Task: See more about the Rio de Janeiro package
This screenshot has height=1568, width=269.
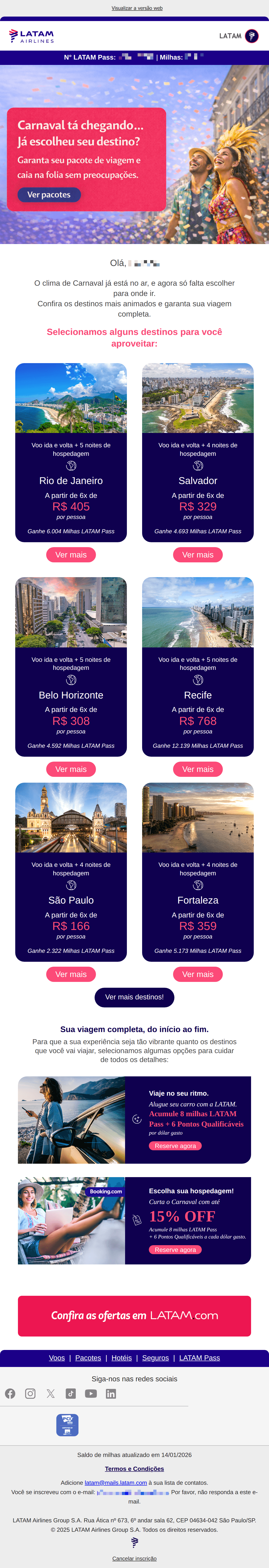Action: click(x=71, y=555)
